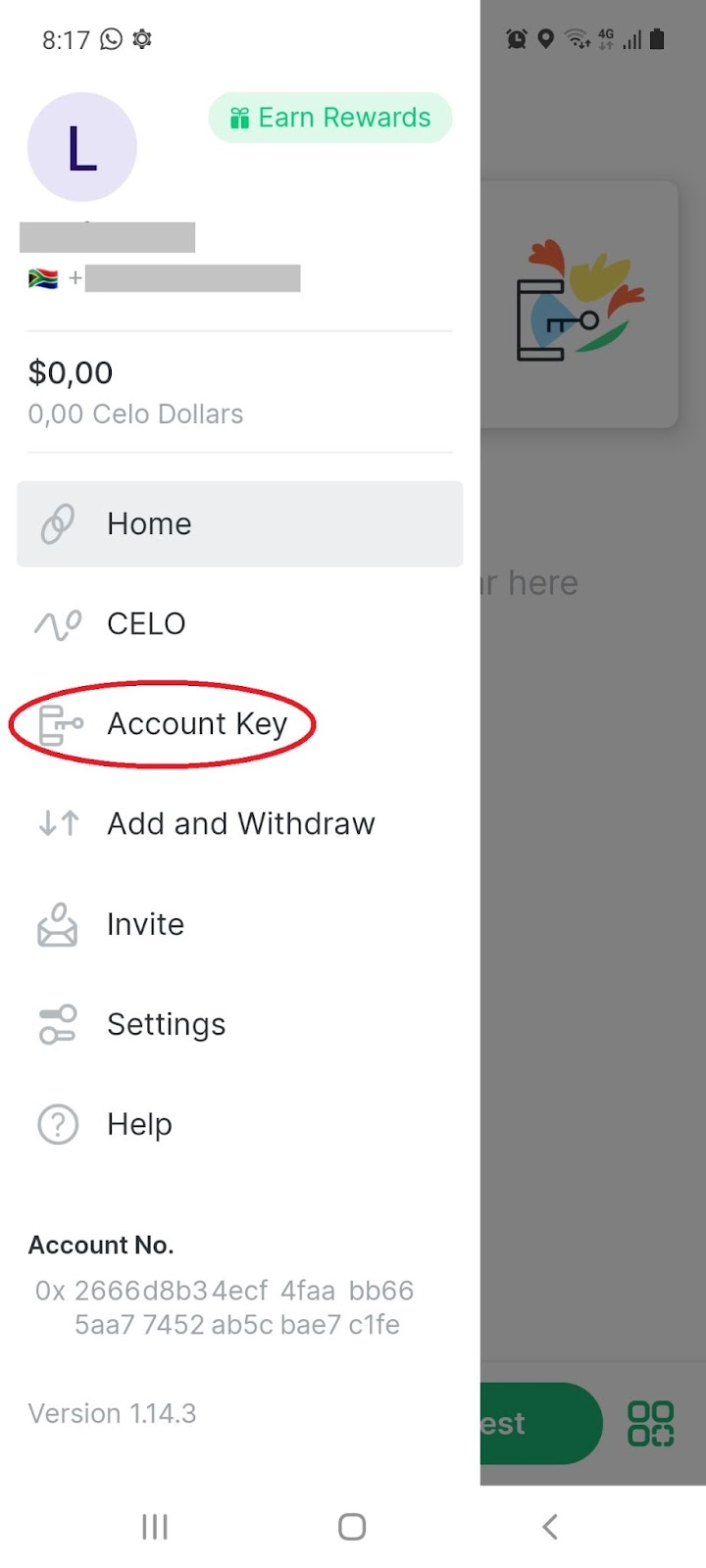Image resolution: width=706 pixels, height=1568 pixels.
Task: Tap the profile avatar with letter L
Action: coord(82,147)
